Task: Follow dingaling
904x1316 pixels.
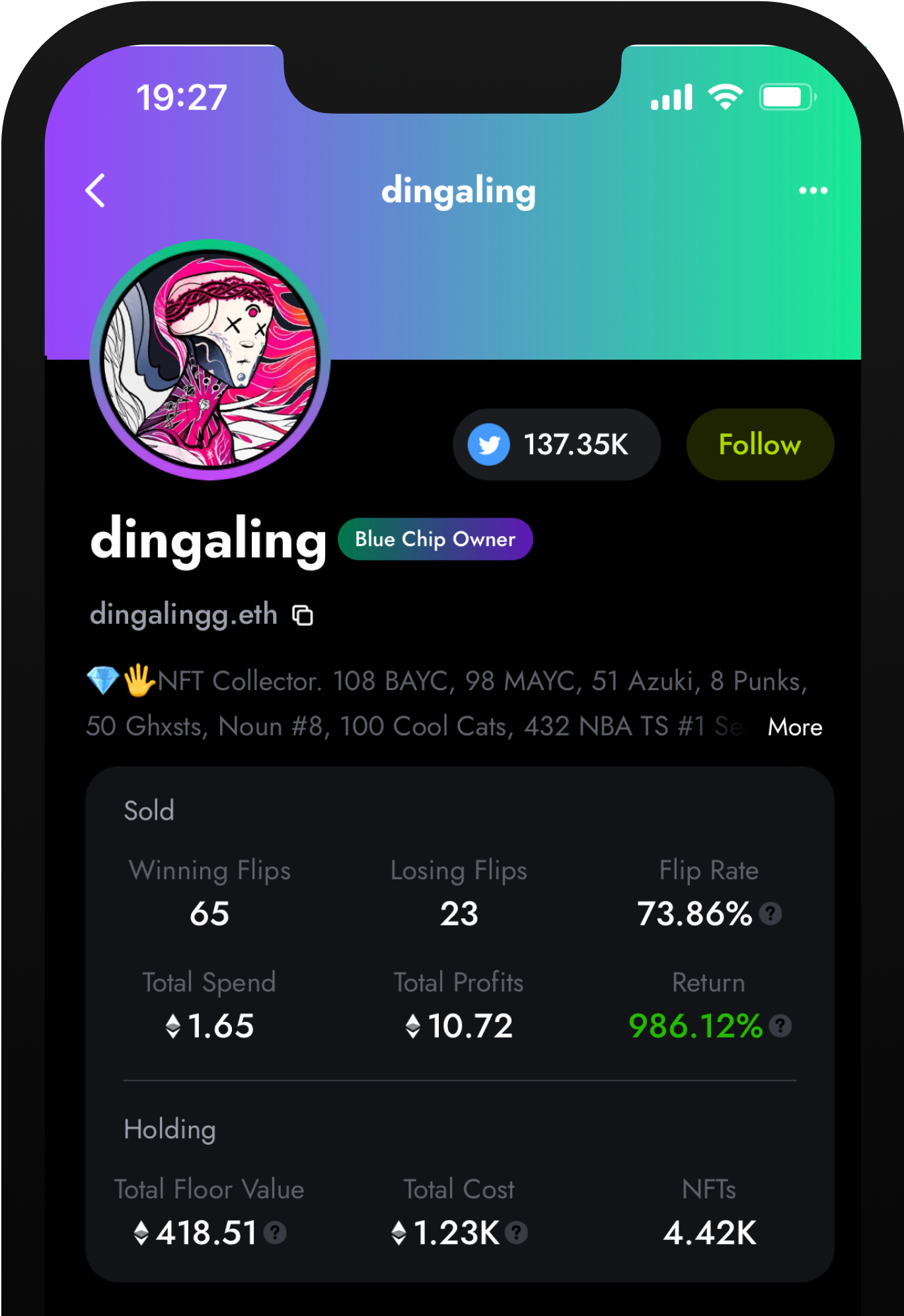Action: [760, 445]
